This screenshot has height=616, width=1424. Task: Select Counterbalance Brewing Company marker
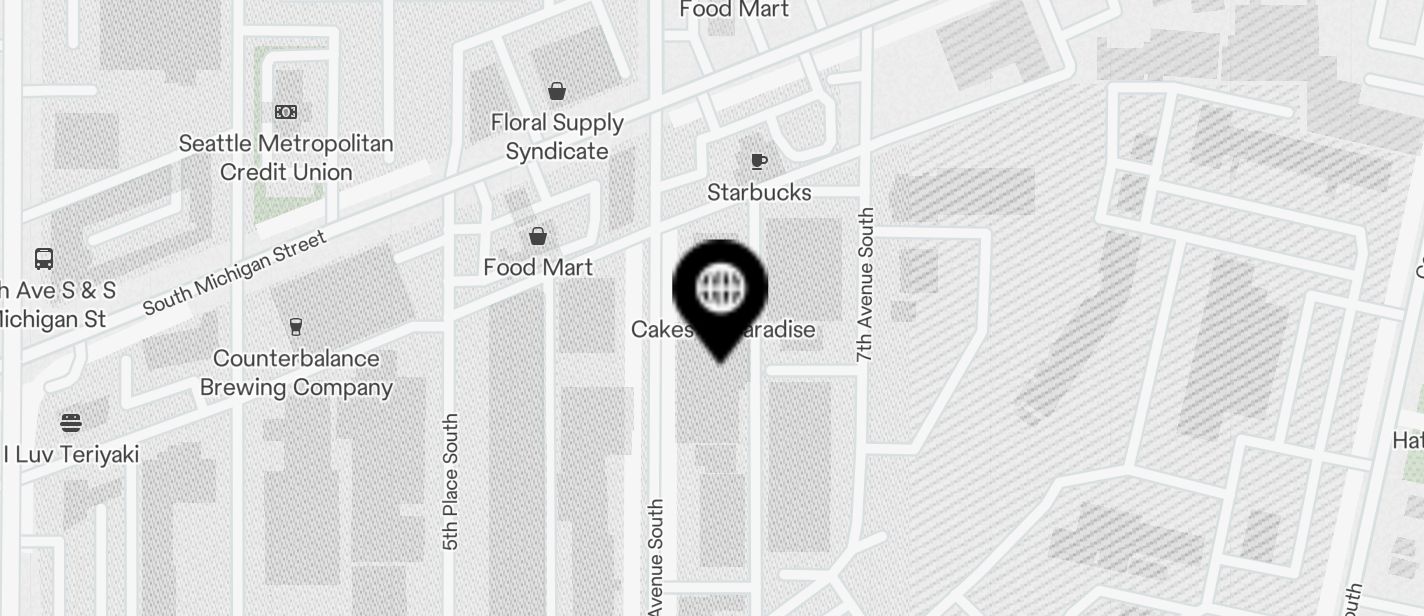point(295,327)
